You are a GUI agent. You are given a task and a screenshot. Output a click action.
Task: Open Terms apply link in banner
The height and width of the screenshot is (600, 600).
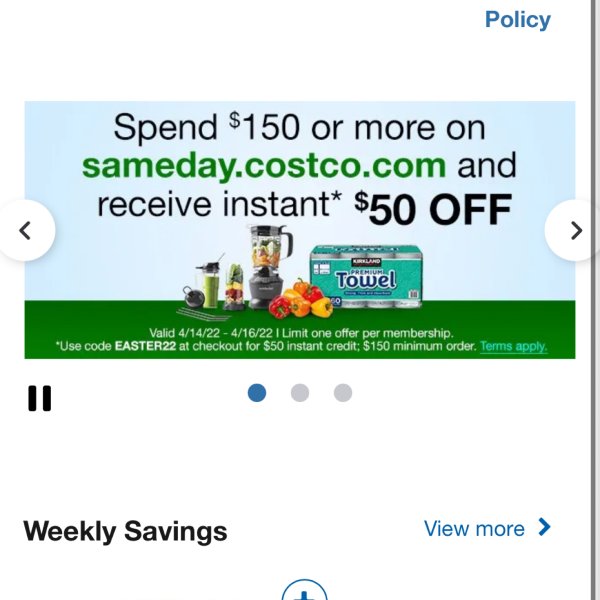[513, 346]
